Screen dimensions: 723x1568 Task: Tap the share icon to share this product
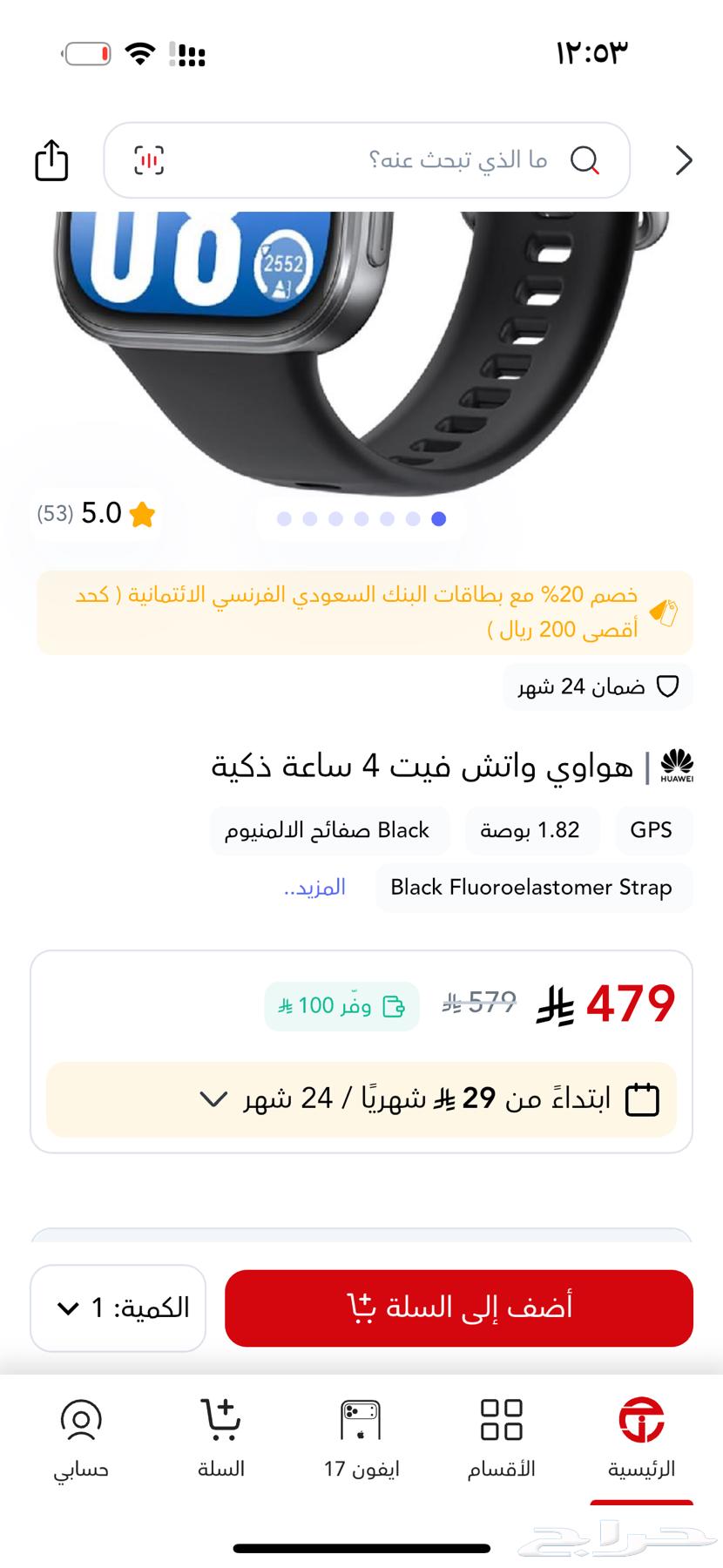[50, 160]
